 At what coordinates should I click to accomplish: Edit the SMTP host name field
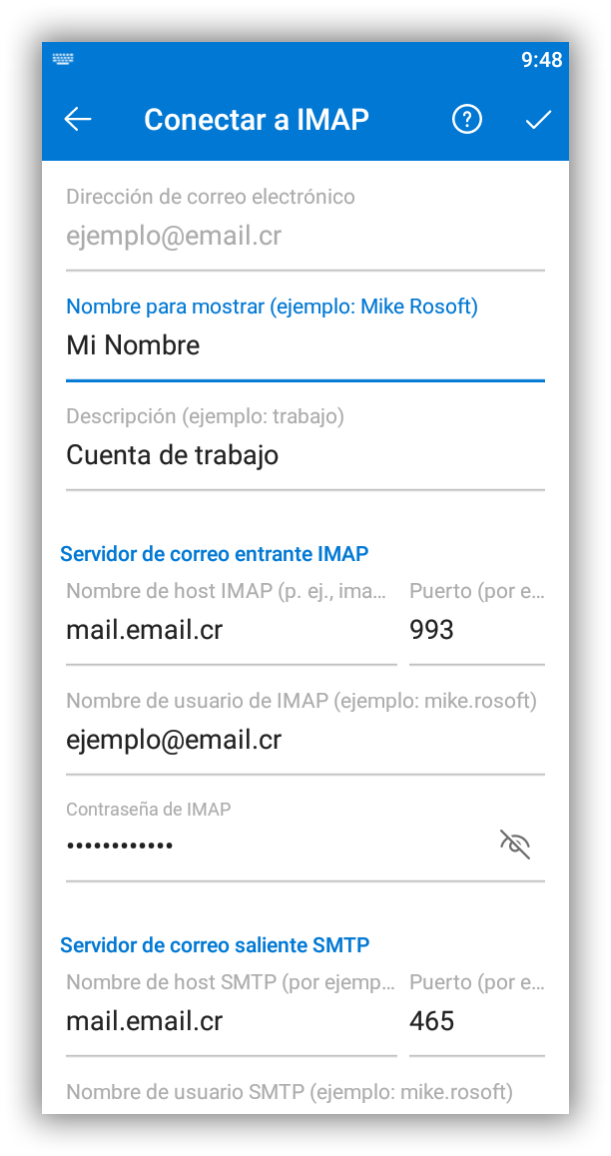(x=230, y=1021)
